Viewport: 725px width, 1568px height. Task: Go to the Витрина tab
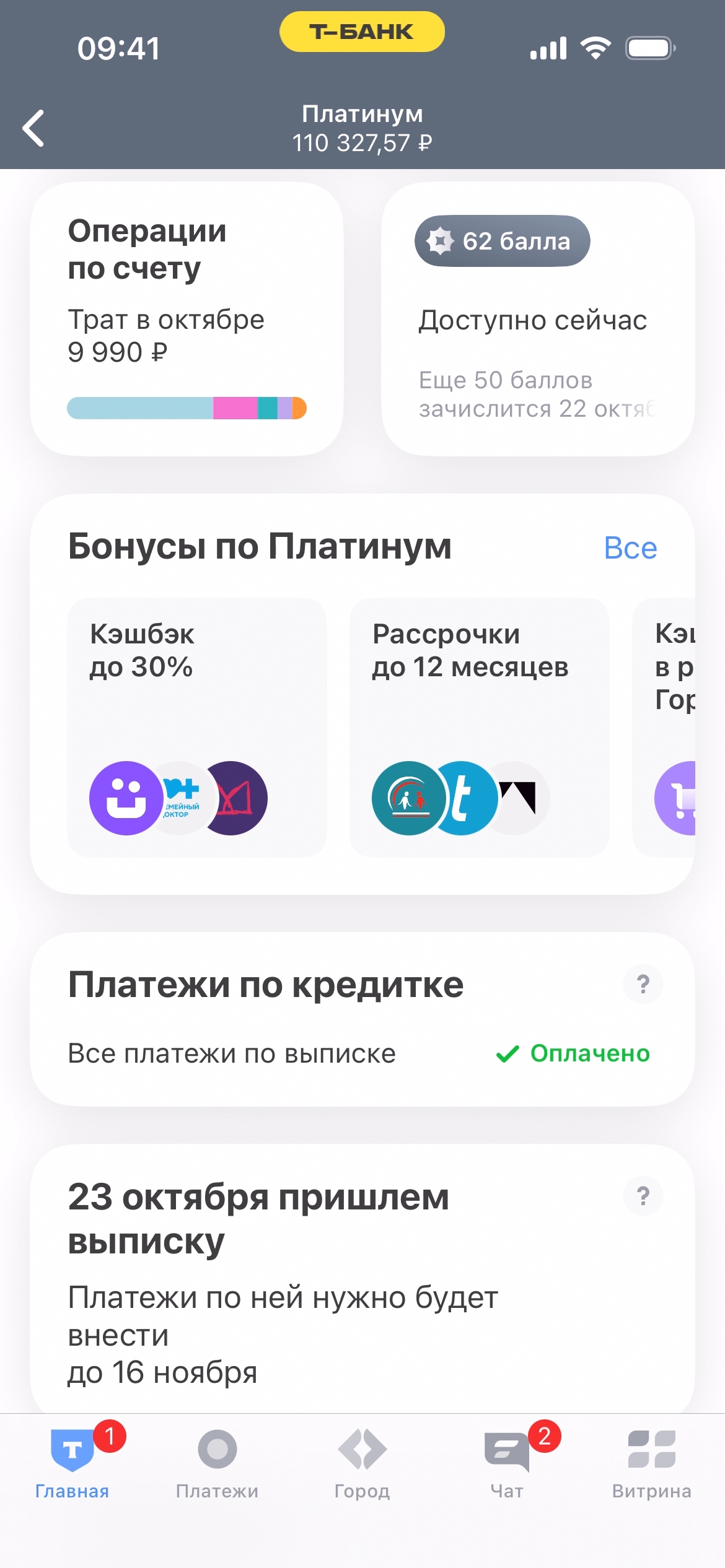651,1465
